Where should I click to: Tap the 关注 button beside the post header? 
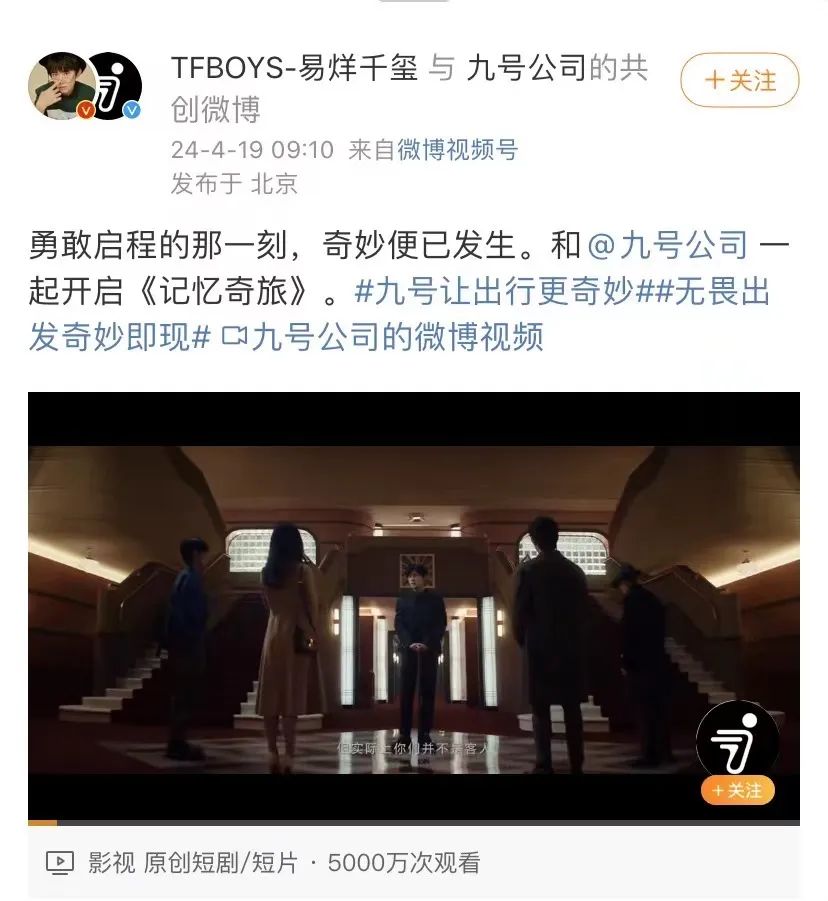pyautogui.click(x=739, y=81)
